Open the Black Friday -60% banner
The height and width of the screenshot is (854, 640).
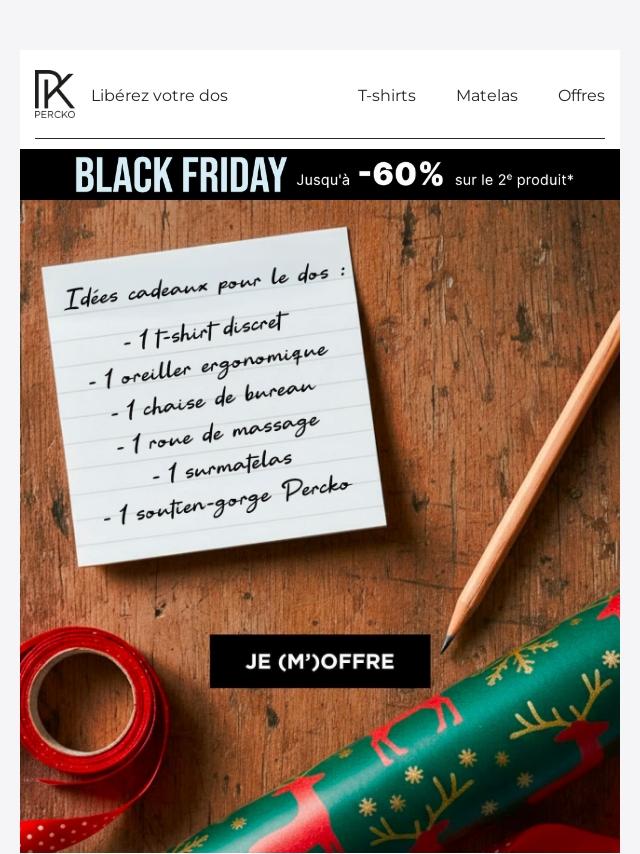tap(320, 175)
